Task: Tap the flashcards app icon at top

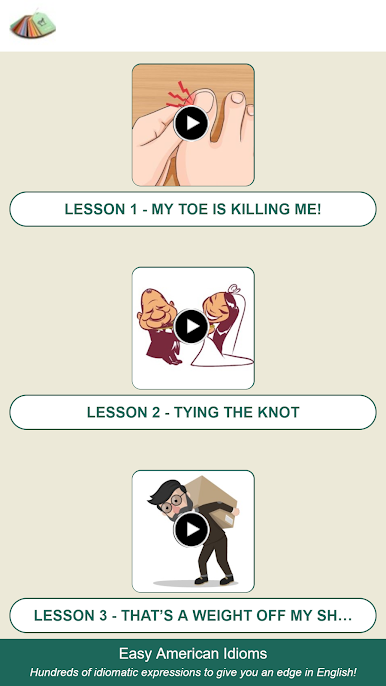Action: (x=33, y=25)
